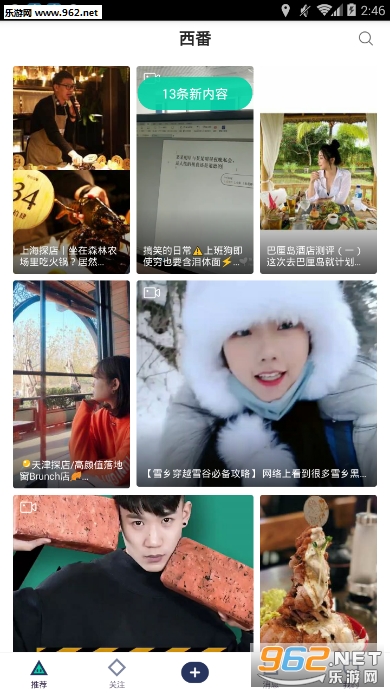
Task: Open the 上海探店 forest farm hotpot post
Action: click(x=71, y=170)
